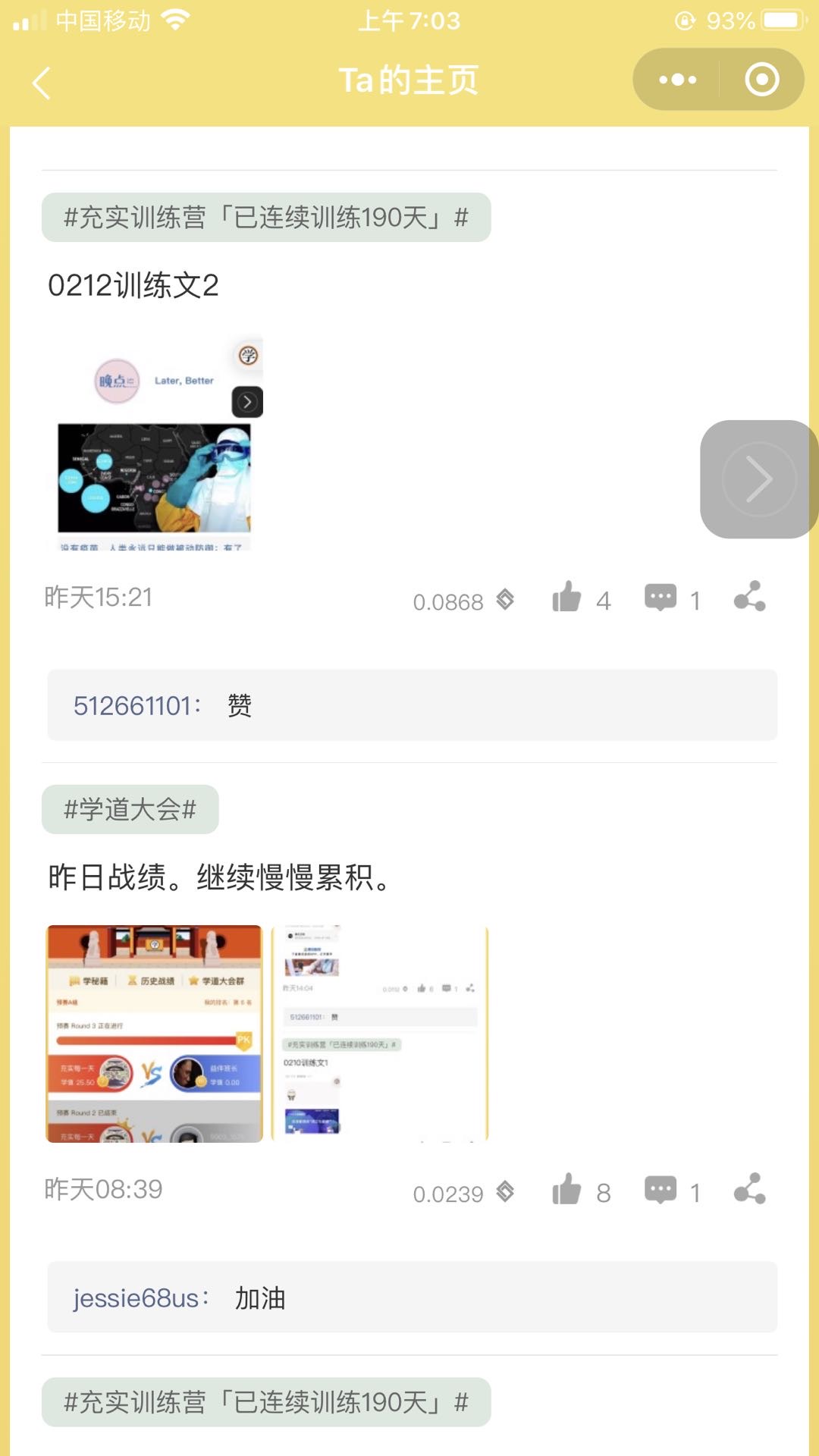View the first 昨日战绩 screenshot image
Viewport: 819px width, 1456px height.
click(155, 1034)
